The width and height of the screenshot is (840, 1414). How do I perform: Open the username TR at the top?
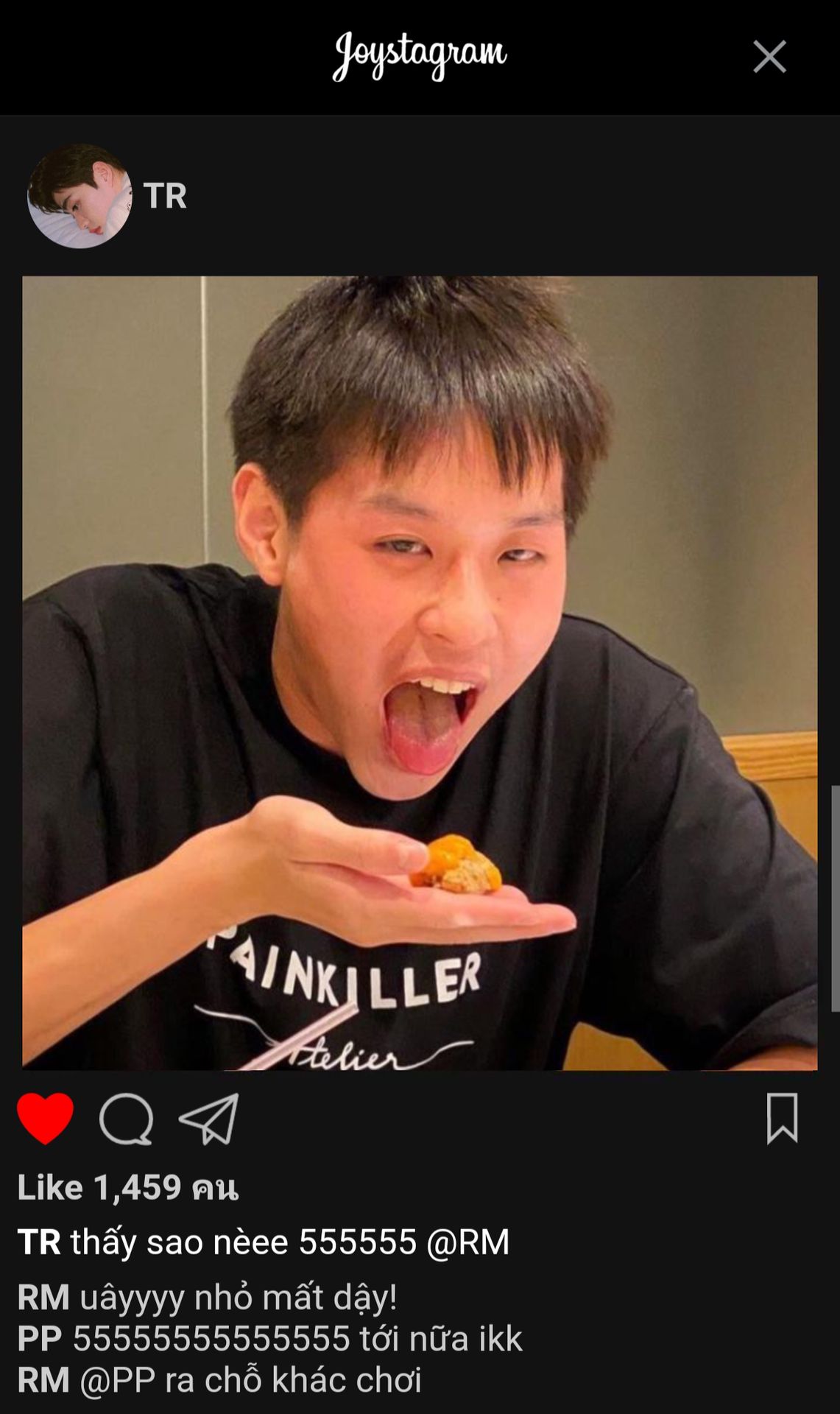click(165, 196)
